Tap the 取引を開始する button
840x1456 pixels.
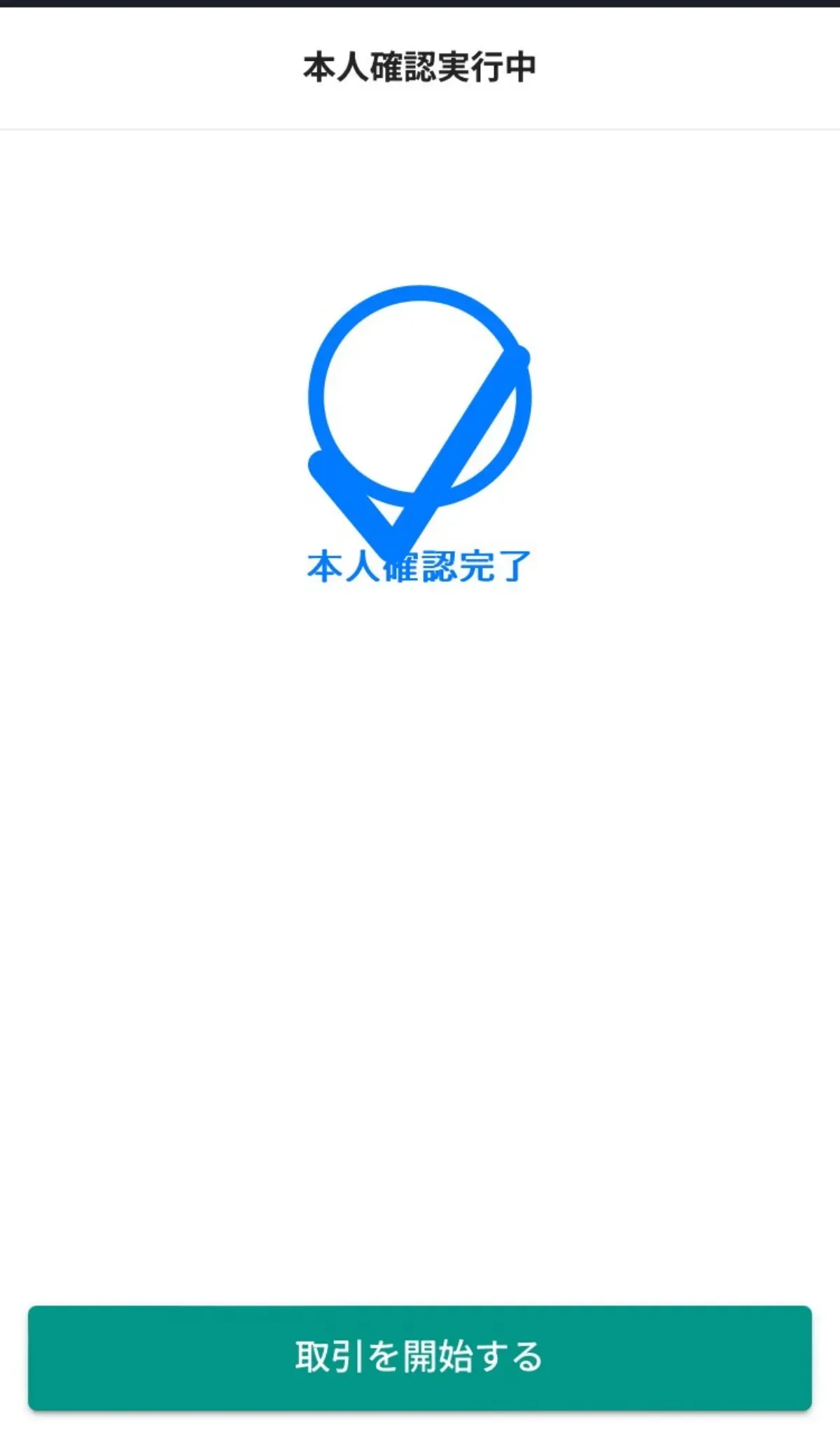[x=420, y=1358]
